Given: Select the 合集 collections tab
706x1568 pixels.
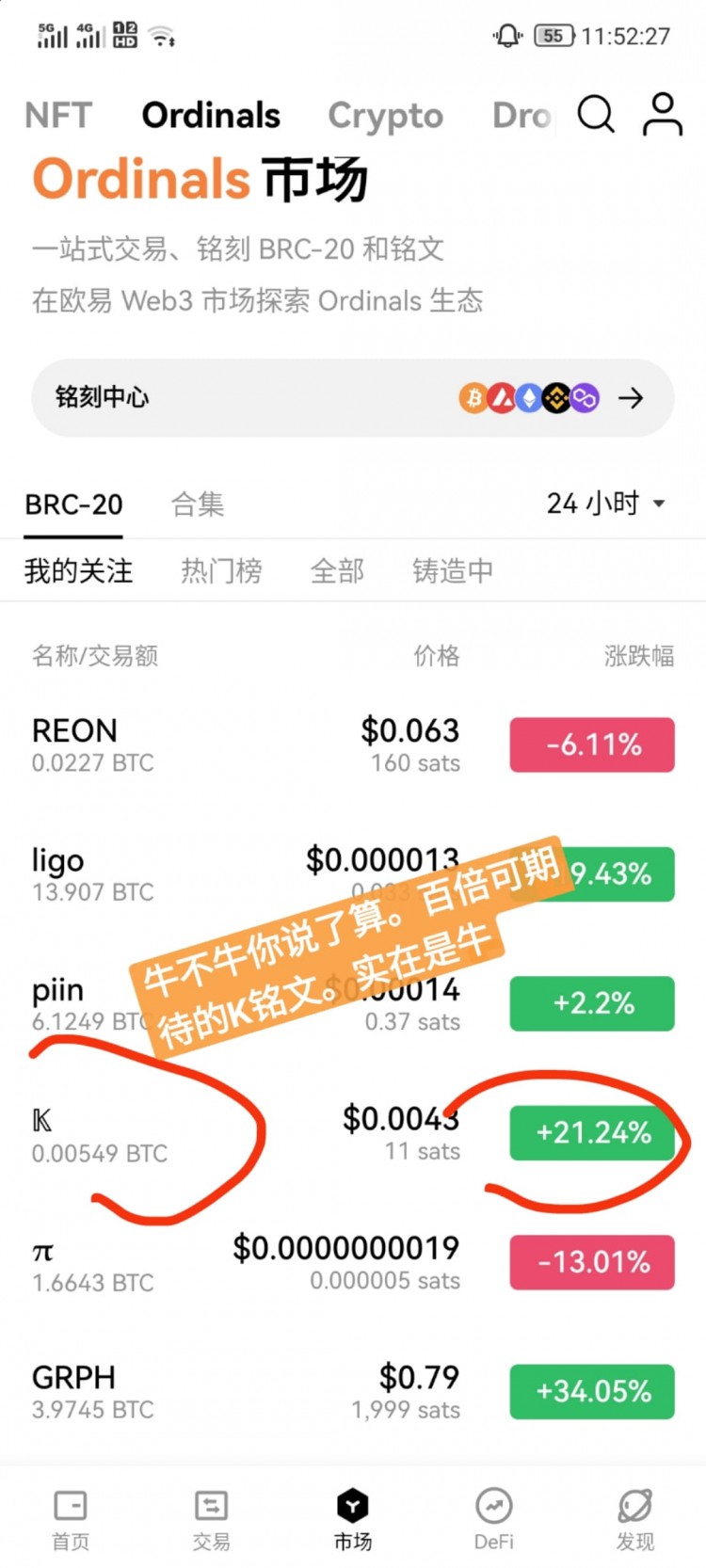Looking at the screenshot, I should 198,504.
